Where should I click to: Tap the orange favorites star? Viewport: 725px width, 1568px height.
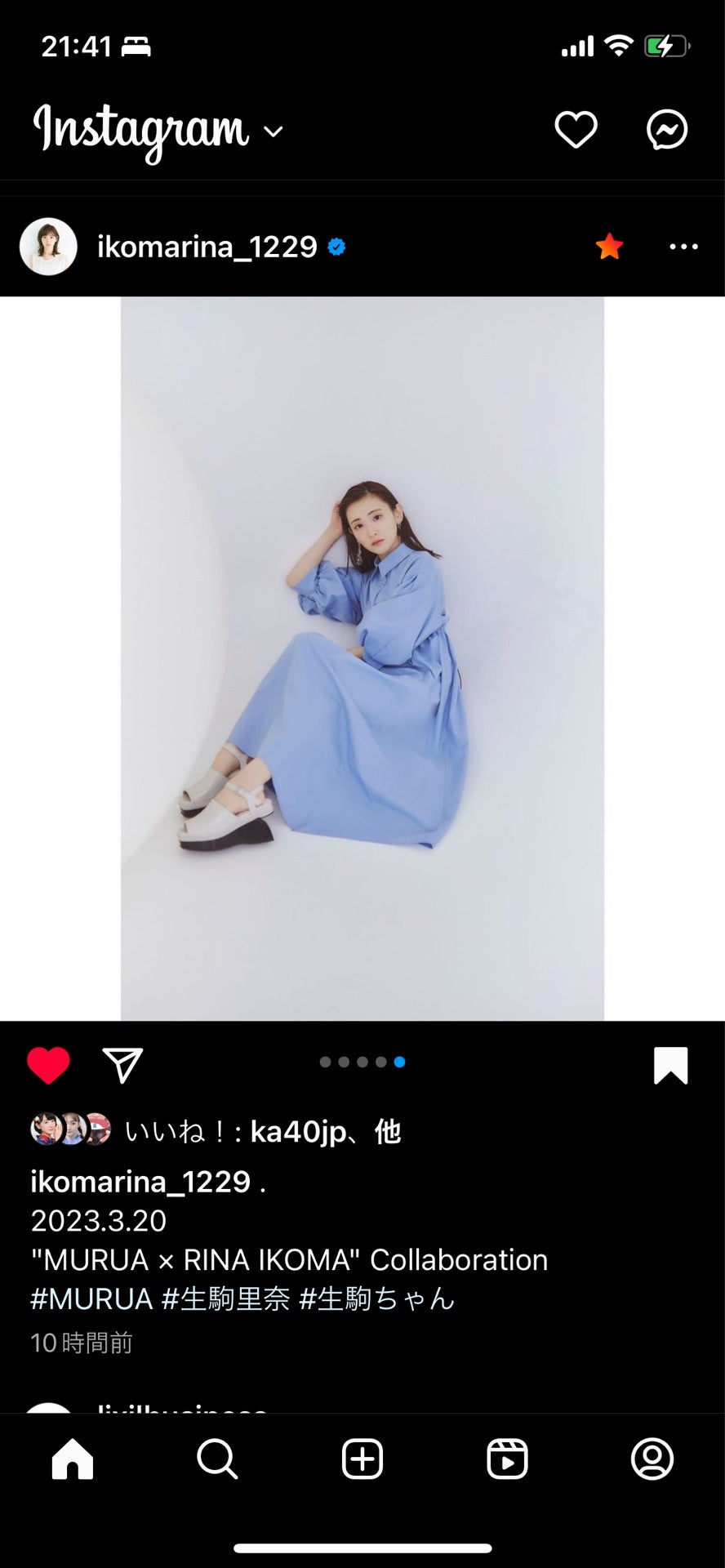click(609, 246)
